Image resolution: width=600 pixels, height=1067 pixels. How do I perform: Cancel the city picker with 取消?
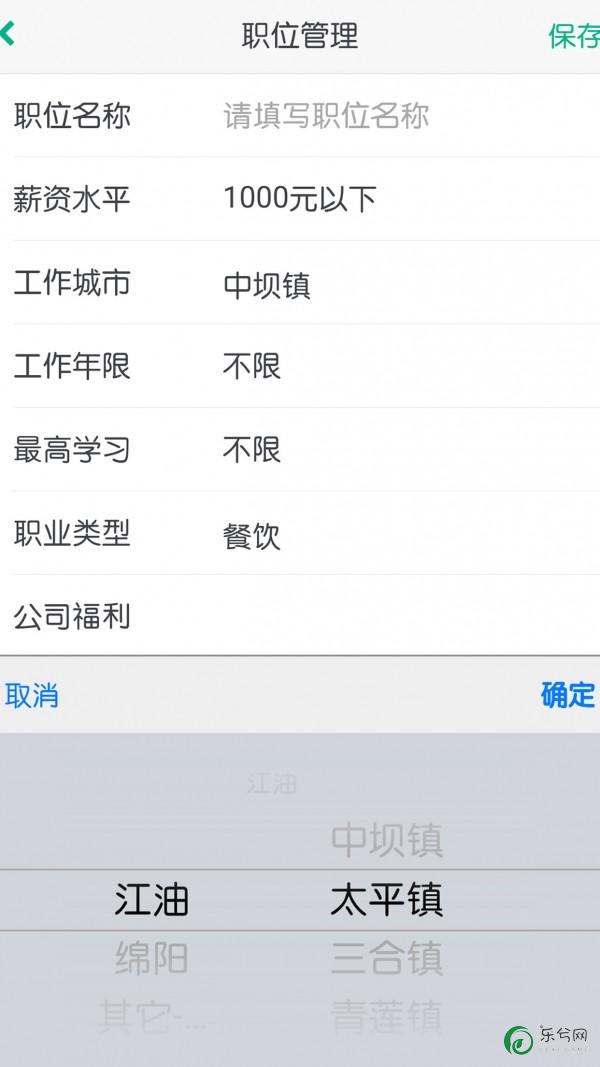(32, 696)
